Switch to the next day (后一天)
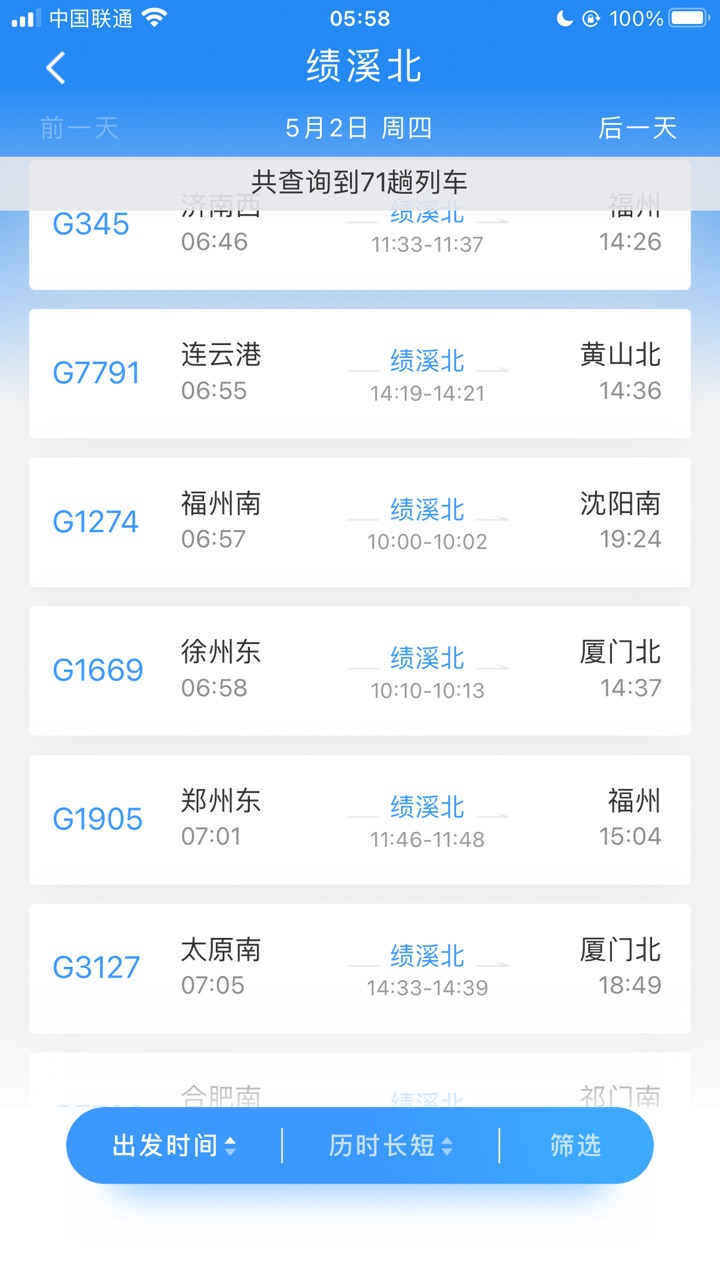This screenshot has width=720, height=1280. (x=637, y=128)
